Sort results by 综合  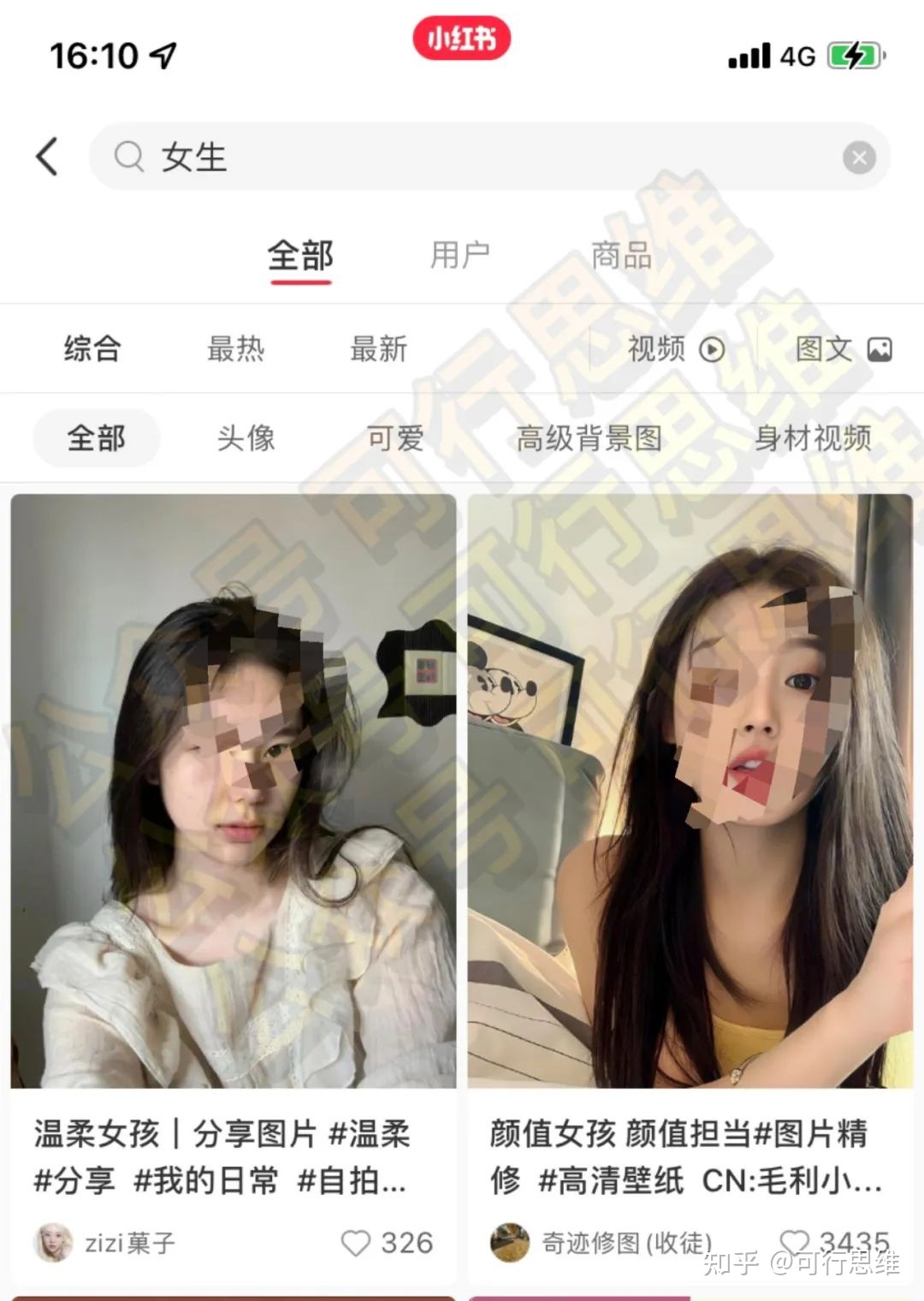pyautogui.click(x=92, y=349)
